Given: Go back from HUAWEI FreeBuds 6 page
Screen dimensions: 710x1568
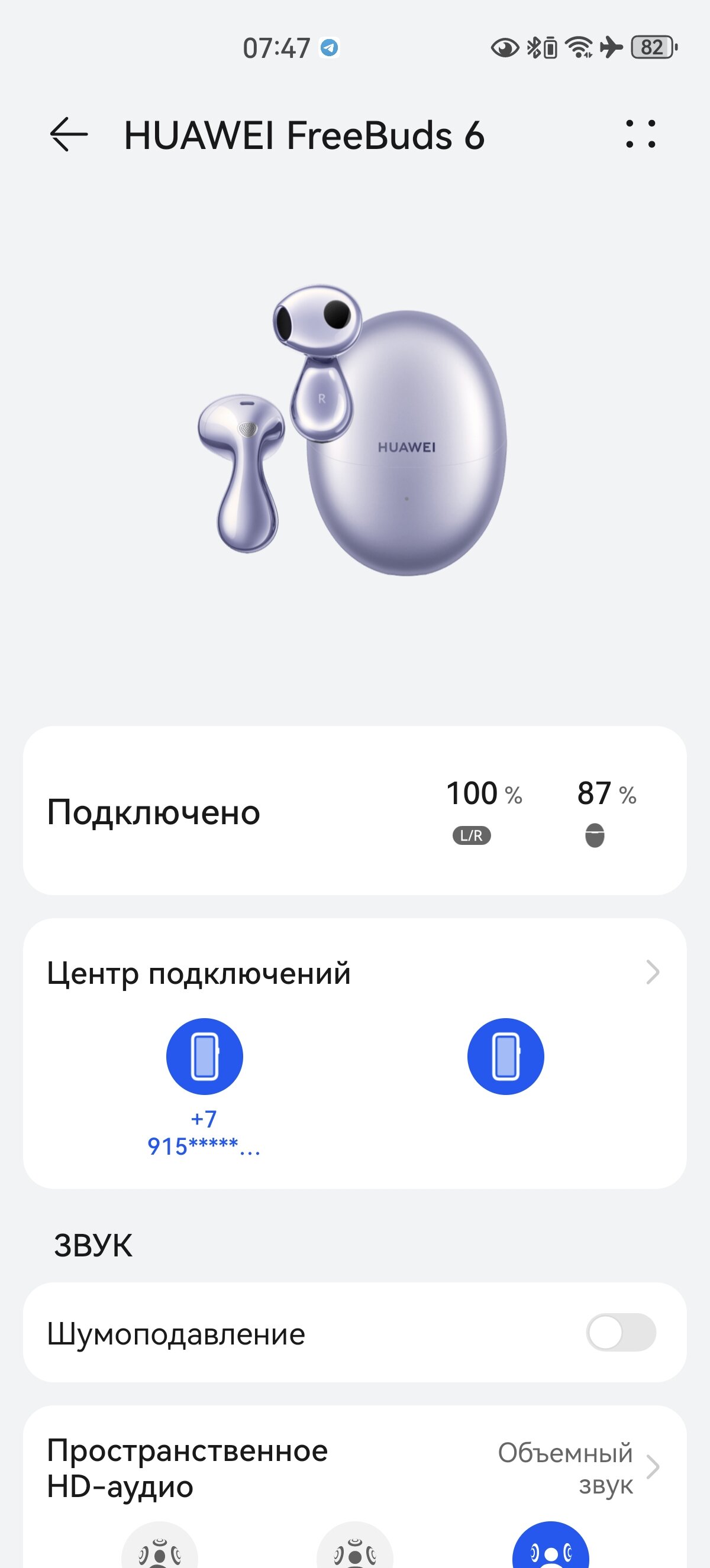Looking at the screenshot, I should coord(69,135).
